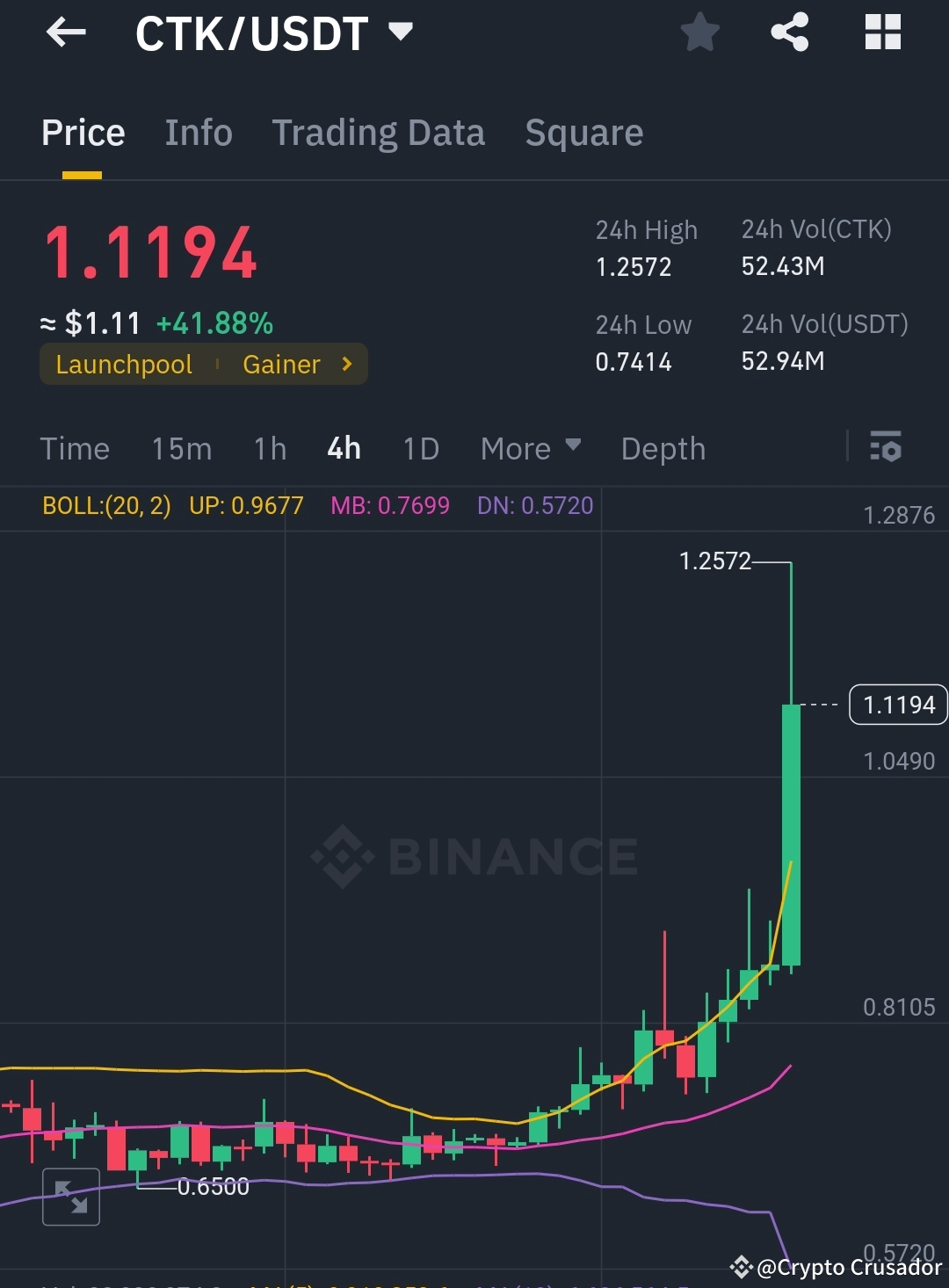Viewport: 949px width, 1288px height.
Task: Open the Info tab
Action: 198,133
